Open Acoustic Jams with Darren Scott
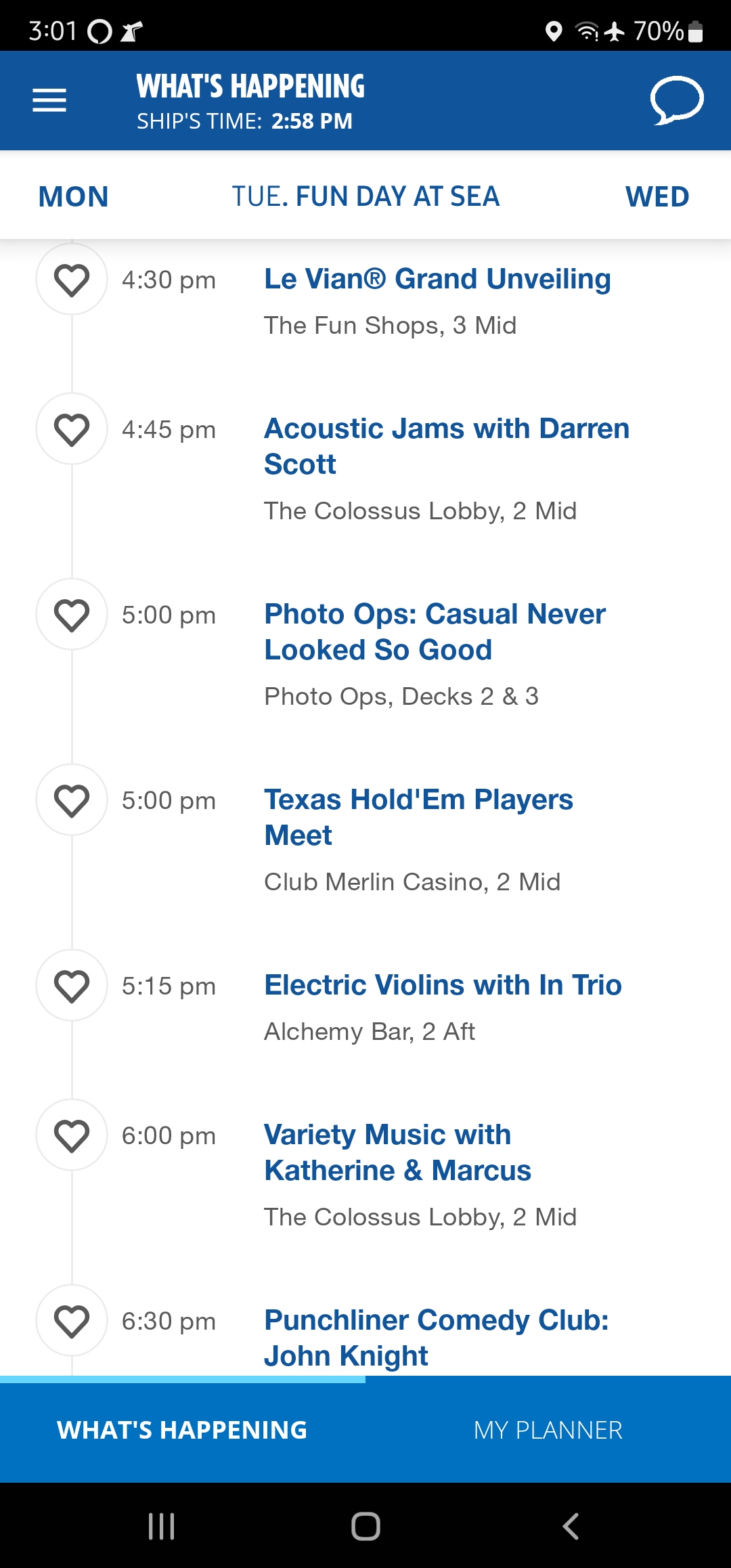Image resolution: width=731 pixels, height=1568 pixels. (447, 446)
